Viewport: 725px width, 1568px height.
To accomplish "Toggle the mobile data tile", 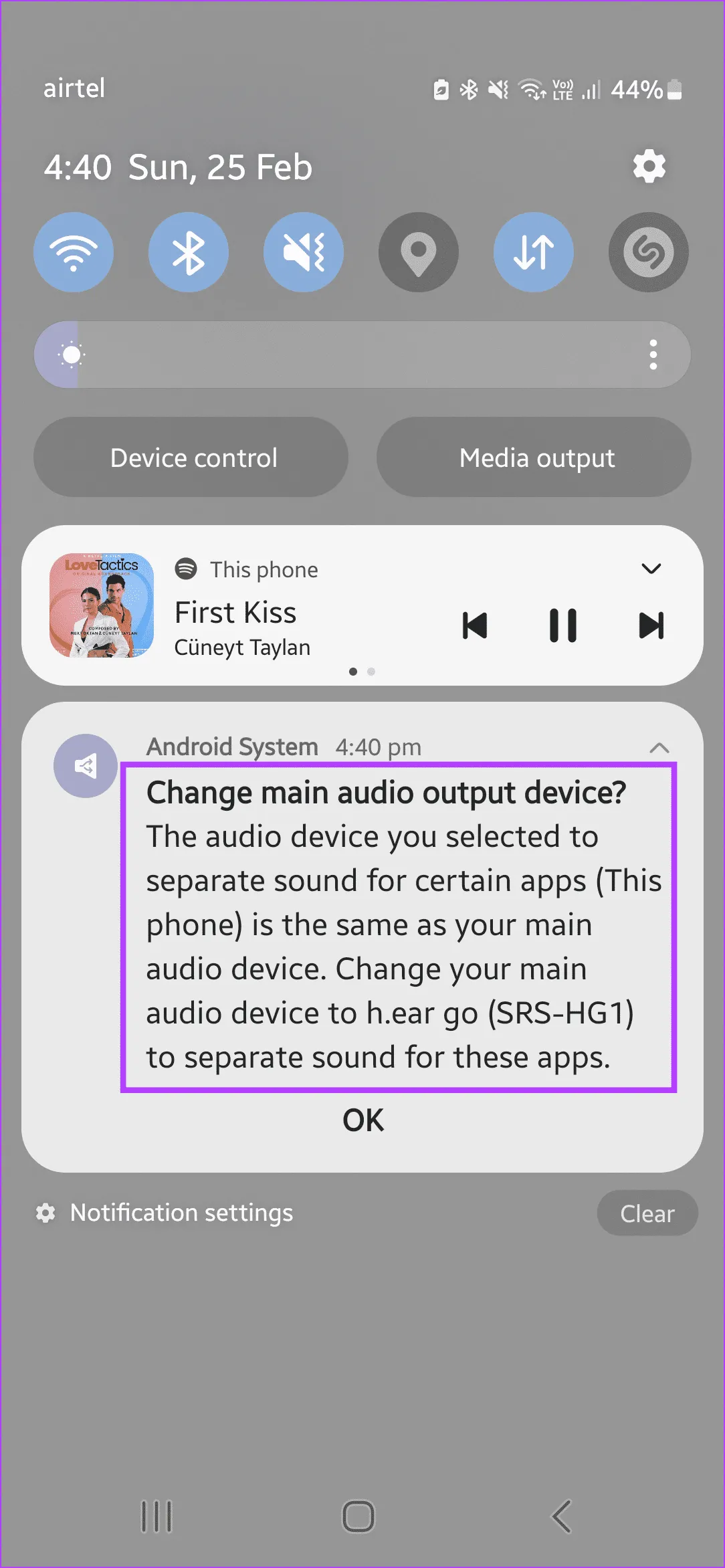I will [534, 252].
